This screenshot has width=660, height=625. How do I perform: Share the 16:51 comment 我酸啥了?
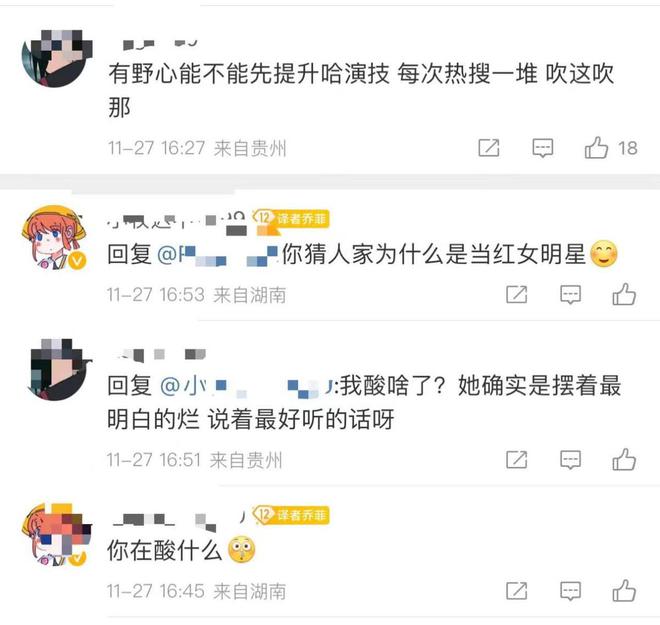click(516, 459)
